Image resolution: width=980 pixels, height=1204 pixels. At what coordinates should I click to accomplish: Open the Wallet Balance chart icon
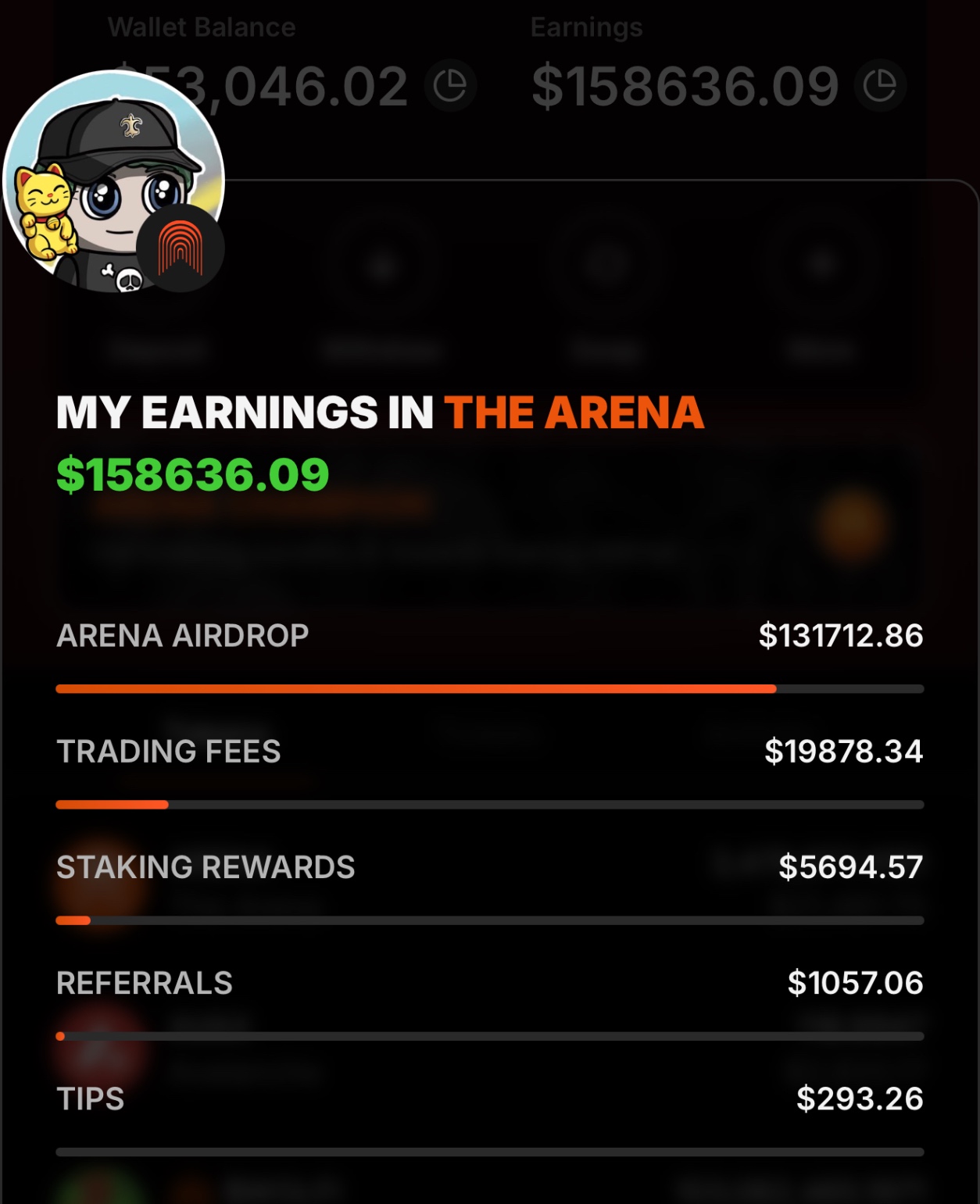tap(450, 85)
